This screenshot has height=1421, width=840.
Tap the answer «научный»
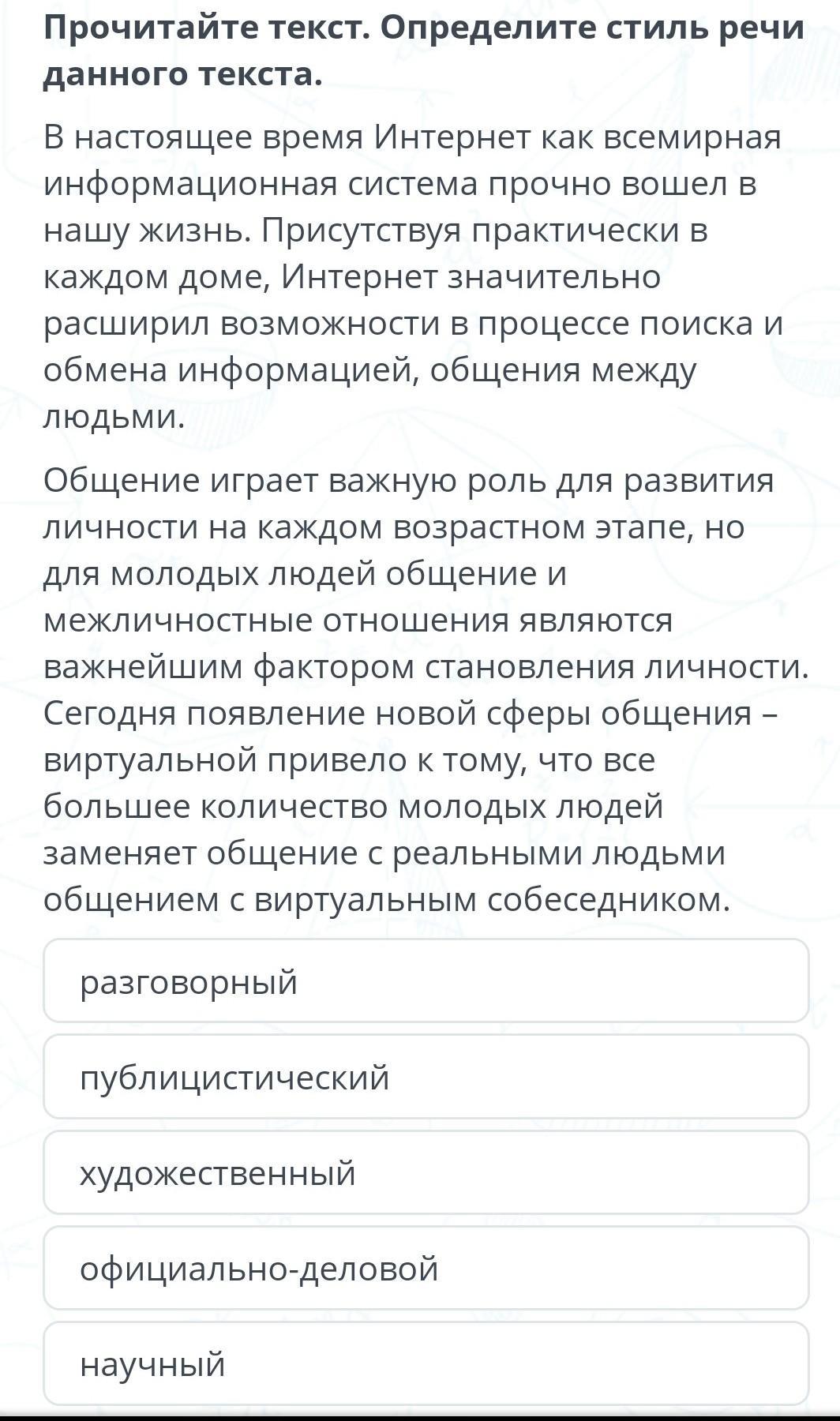[x=426, y=1363]
